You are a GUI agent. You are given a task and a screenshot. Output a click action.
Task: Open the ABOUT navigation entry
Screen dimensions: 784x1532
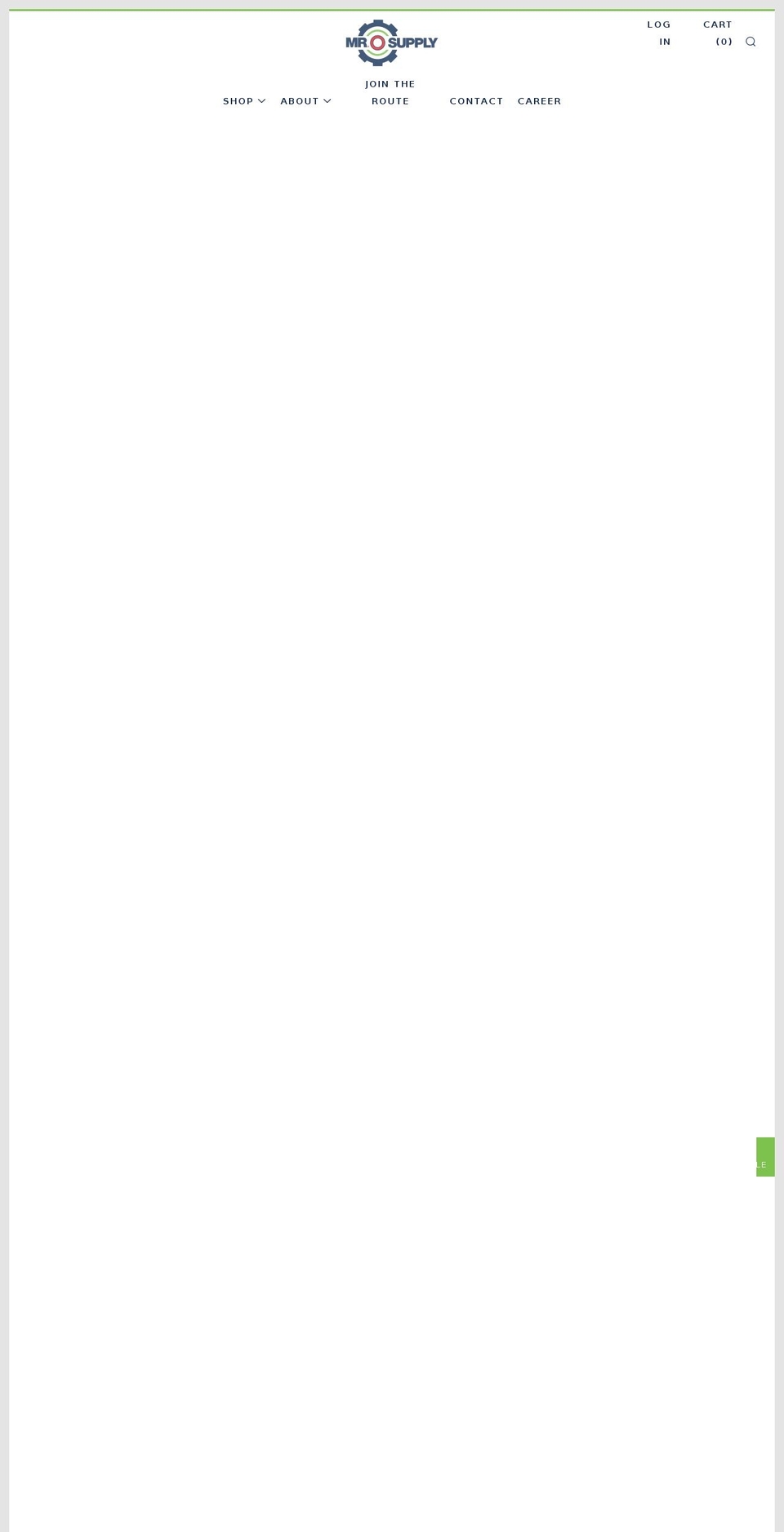300,100
